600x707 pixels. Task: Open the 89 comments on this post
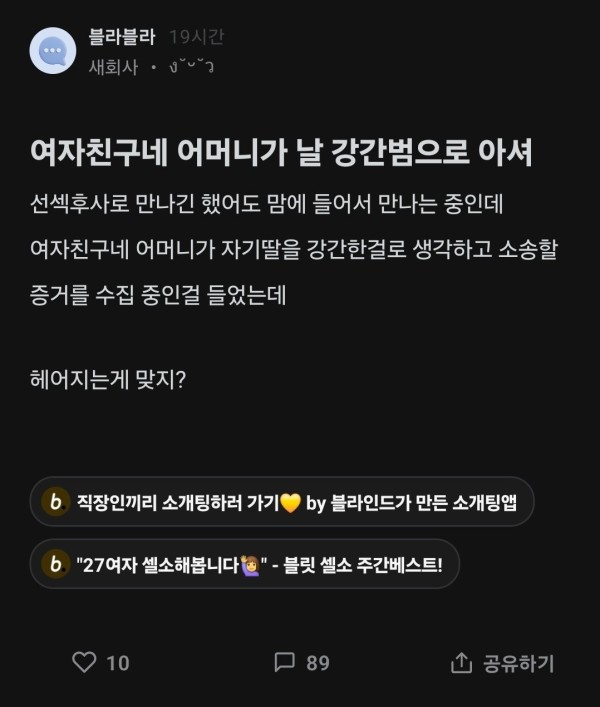(286, 662)
